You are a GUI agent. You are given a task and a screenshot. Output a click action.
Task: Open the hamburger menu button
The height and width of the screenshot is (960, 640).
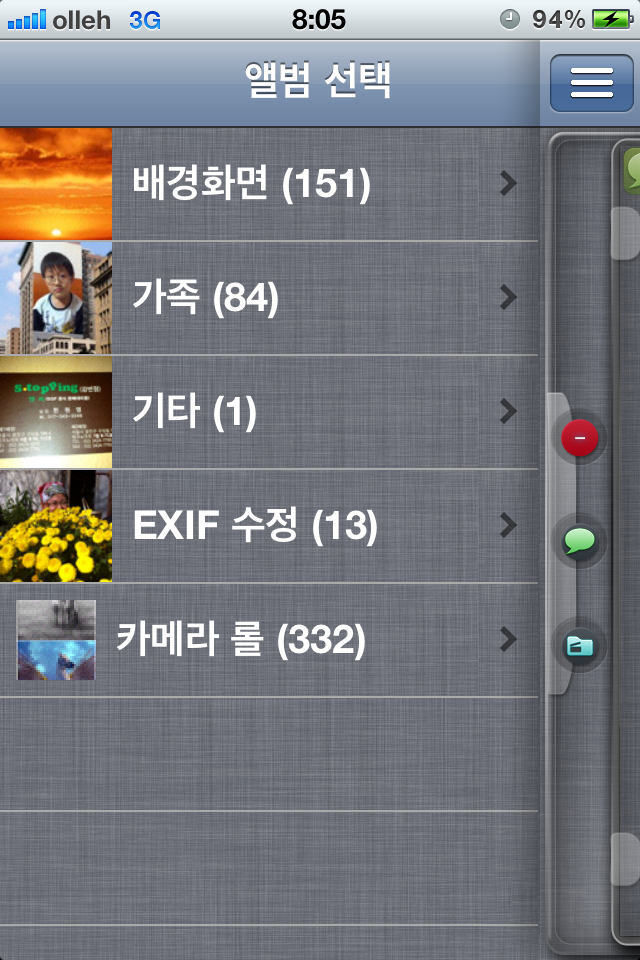pos(591,82)
